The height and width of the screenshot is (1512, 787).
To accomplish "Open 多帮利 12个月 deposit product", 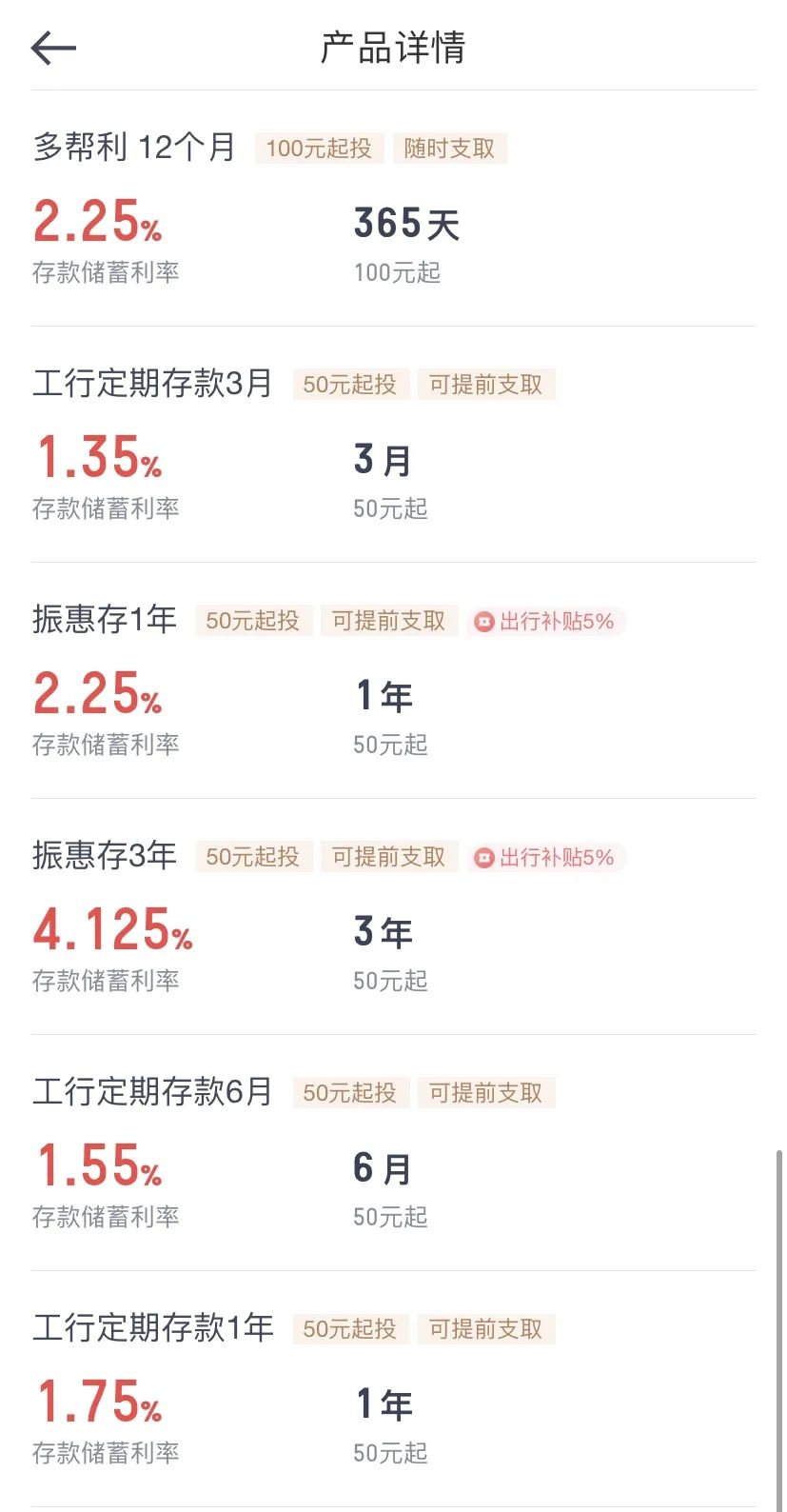I will pyautogui.click(x=134, y=148).
